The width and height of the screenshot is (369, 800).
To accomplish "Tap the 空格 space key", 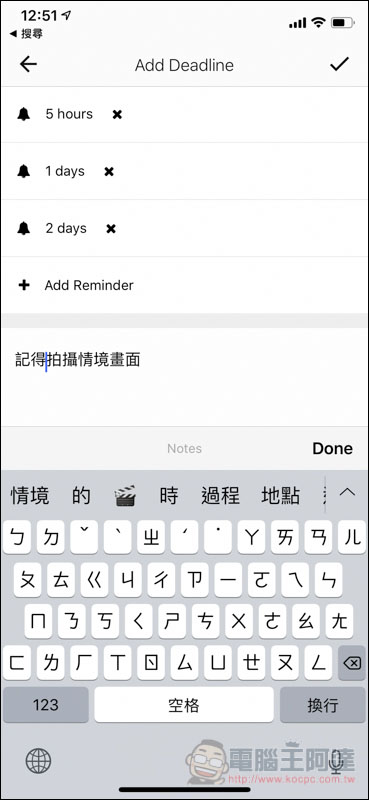I will pyautogui.click(x=184, y=705).
